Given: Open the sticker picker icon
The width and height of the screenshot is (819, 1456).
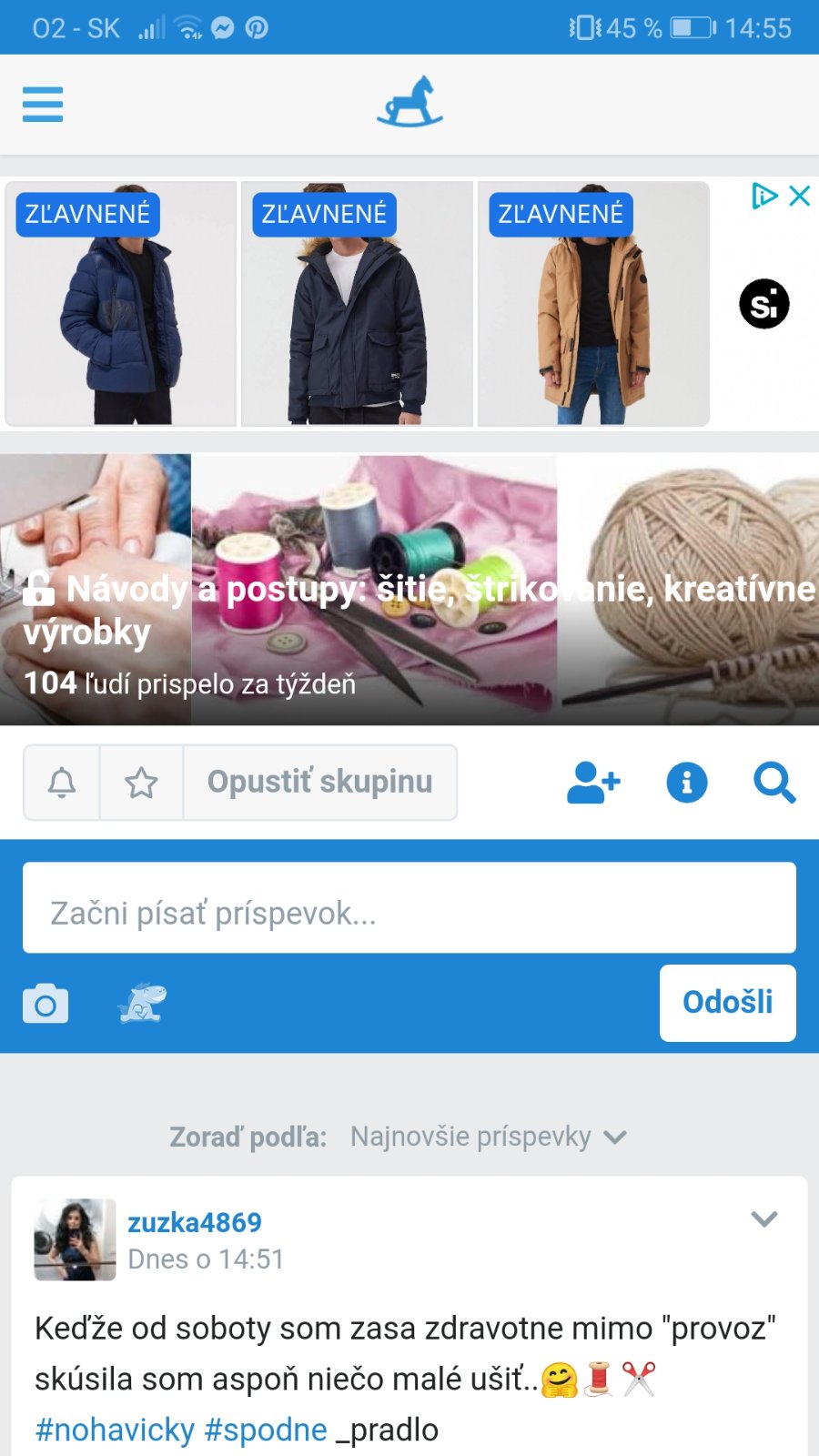Looking at the screenshot, I should pyautogui.click(x=142, y=1004).
